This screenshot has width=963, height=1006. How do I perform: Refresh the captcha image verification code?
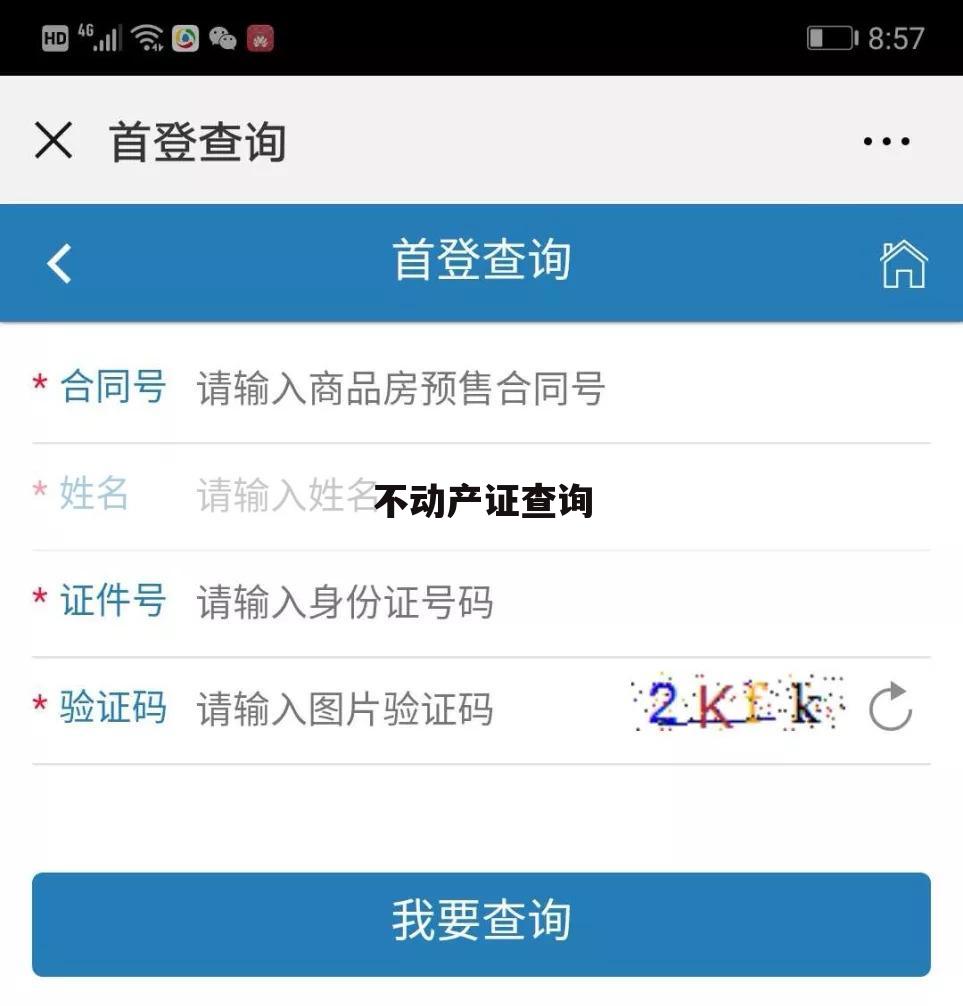(889, 708)
